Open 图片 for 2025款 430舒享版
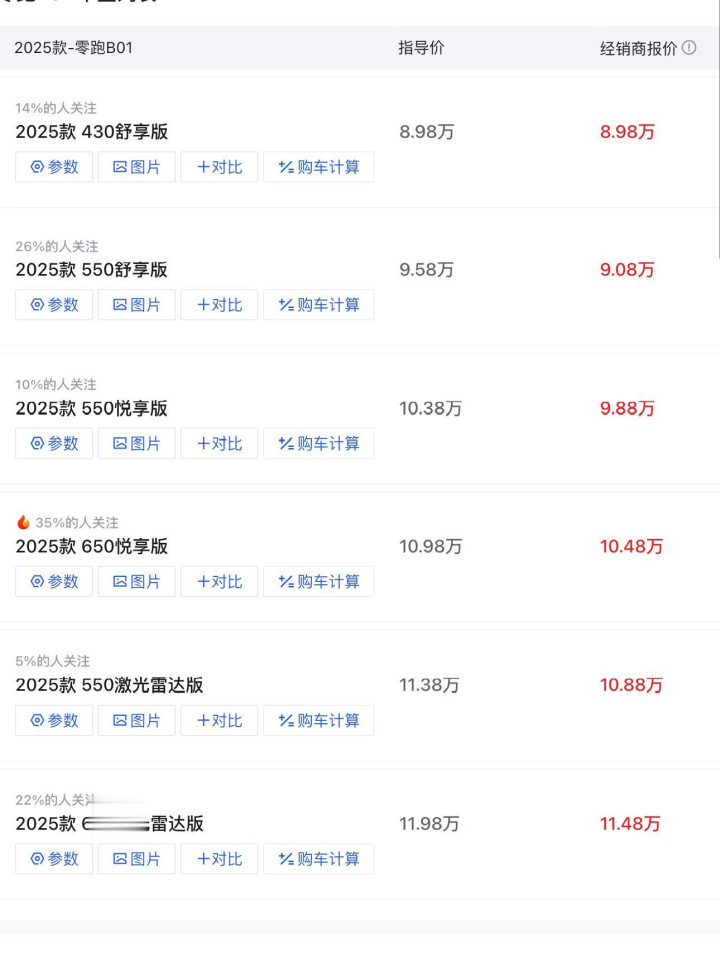Image resolution: width=720 pixels, height=957 pixels. (x=137, y=167)
